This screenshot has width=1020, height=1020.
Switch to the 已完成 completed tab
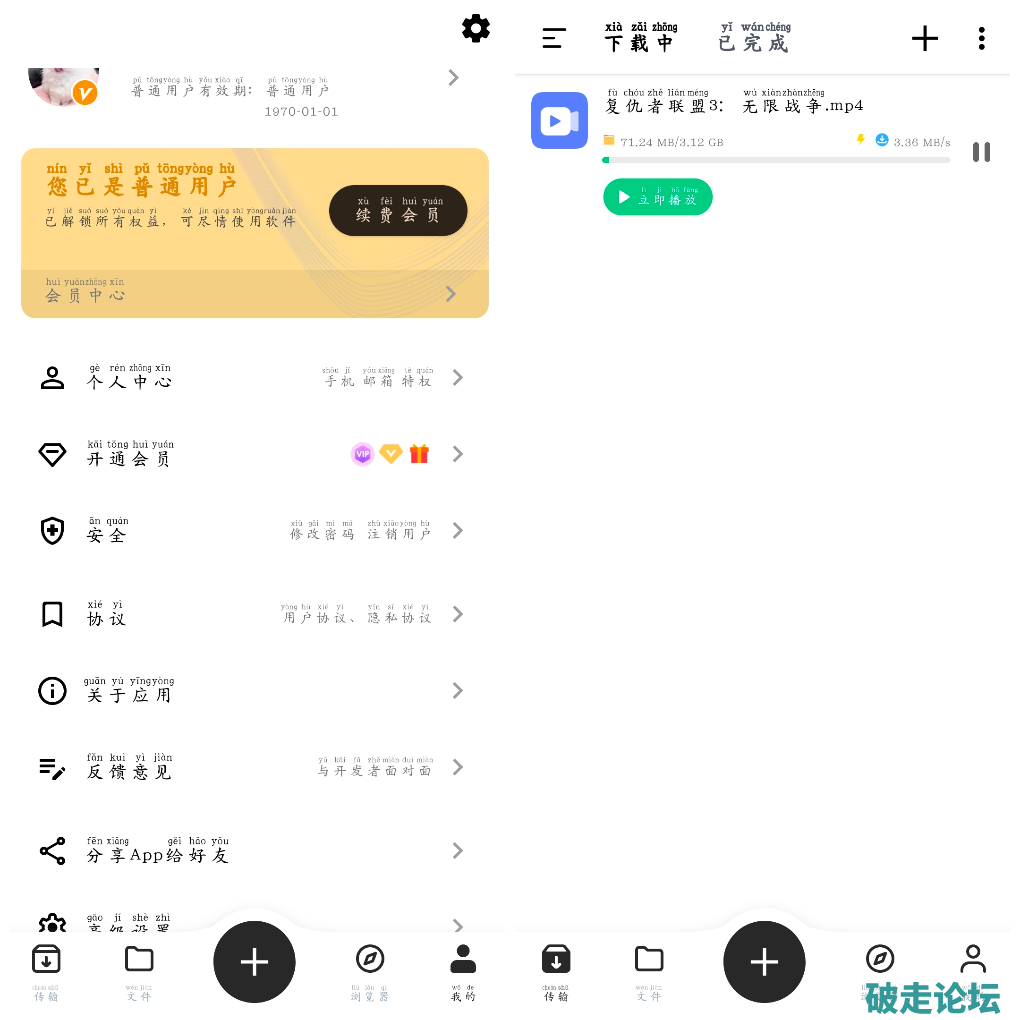pyautogui.click(x=754, y=39)
